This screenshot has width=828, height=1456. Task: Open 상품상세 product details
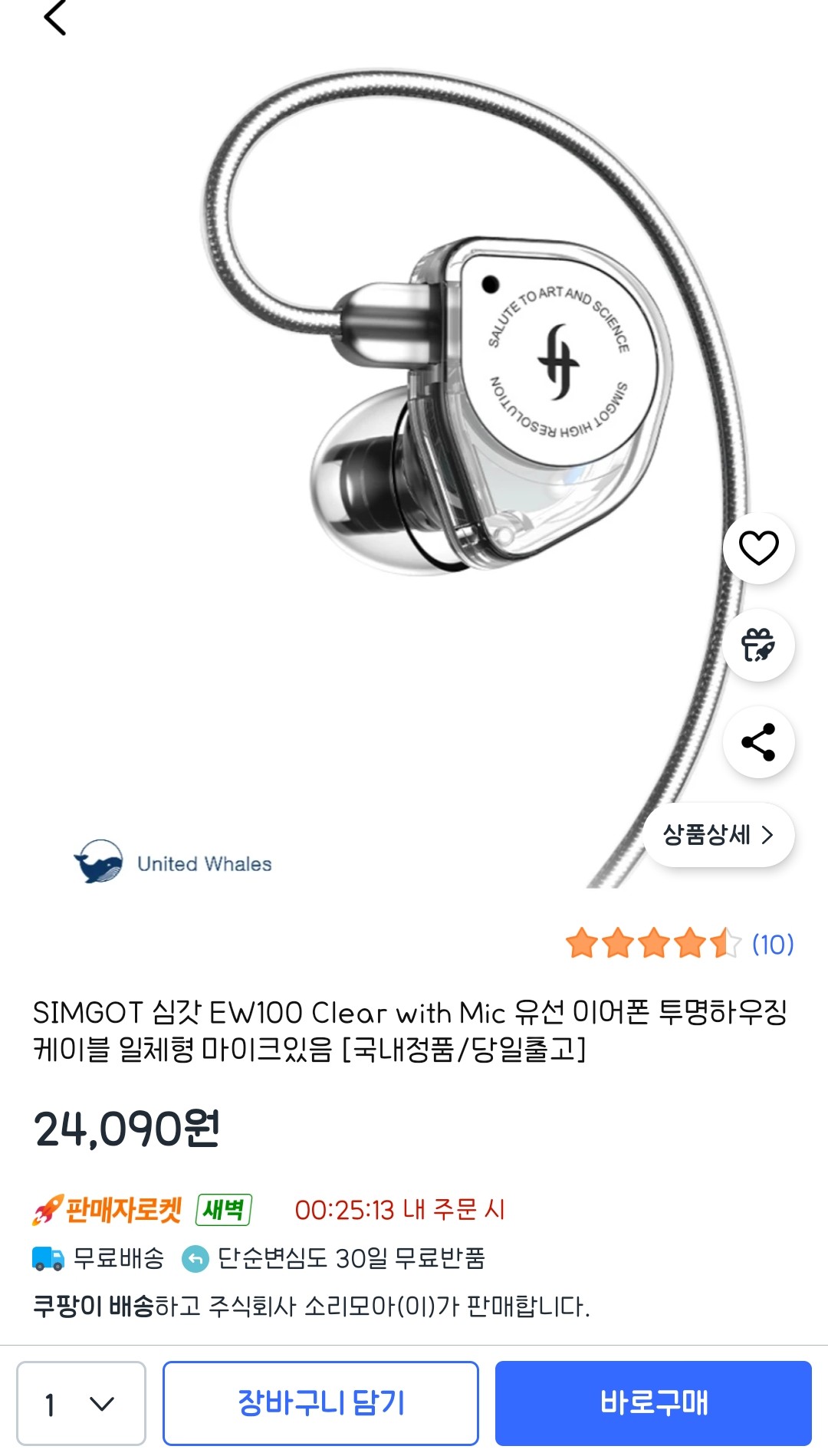[x=718, y=835]
